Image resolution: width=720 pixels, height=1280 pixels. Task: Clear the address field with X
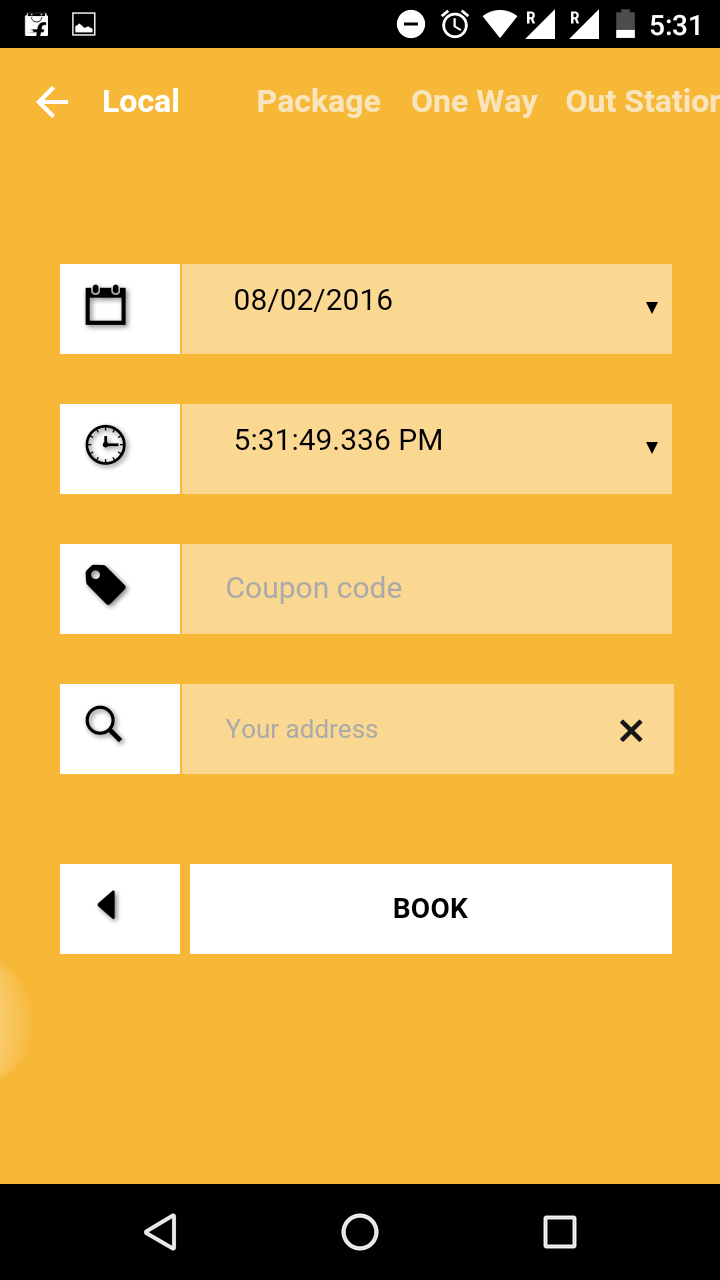point(631,731)
